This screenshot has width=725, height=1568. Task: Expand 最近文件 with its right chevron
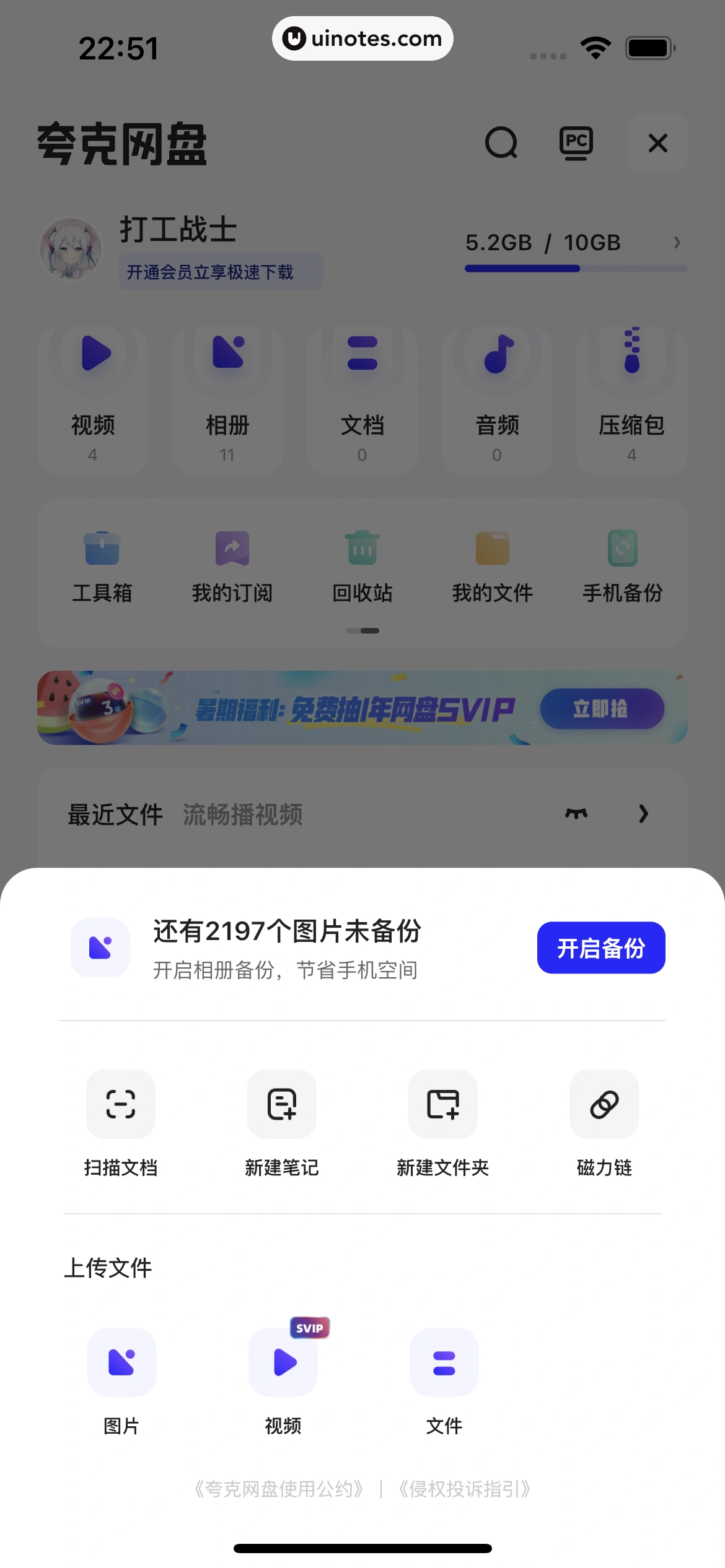643,814
